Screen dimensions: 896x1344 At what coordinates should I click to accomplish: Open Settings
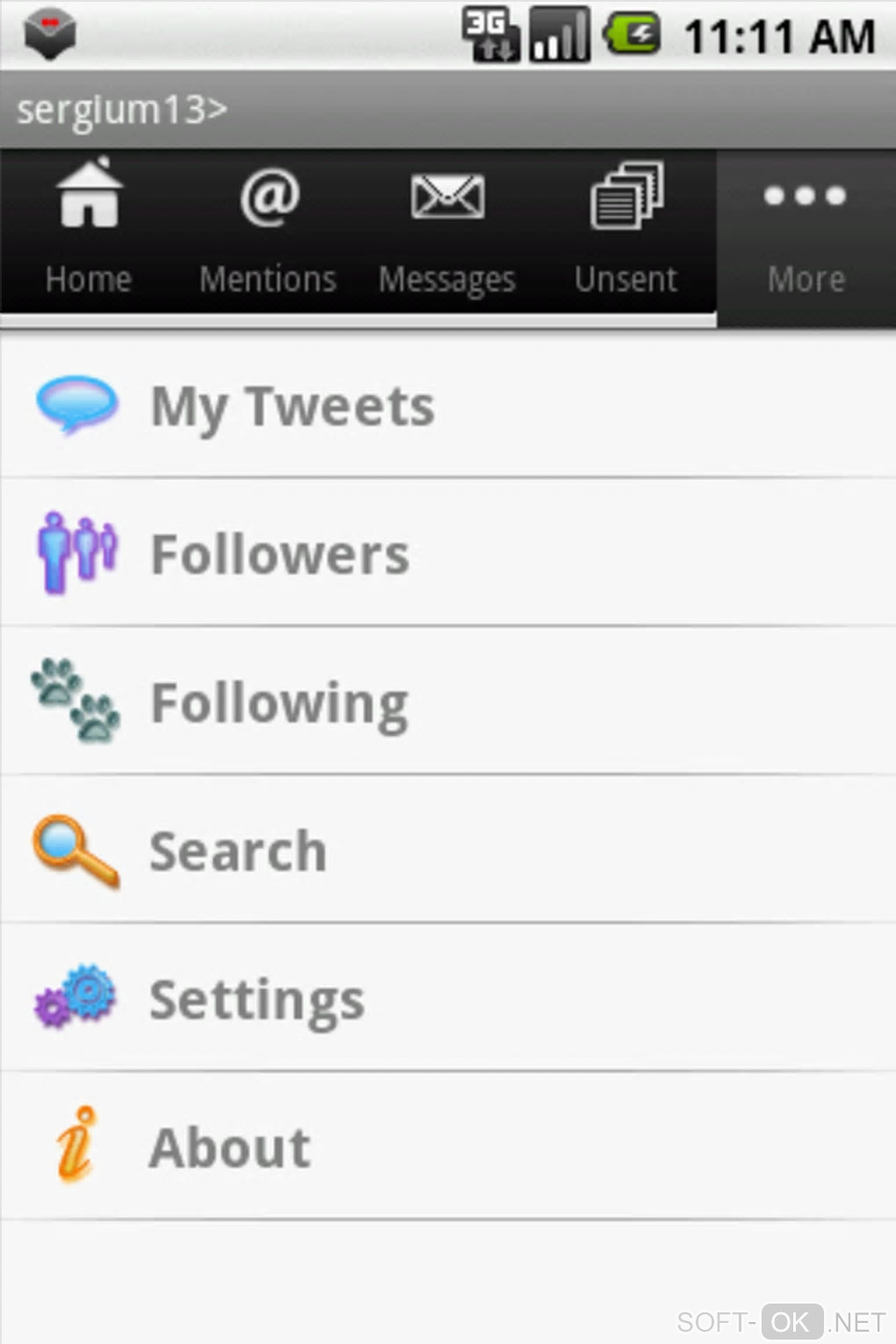(x=448, y=999)
